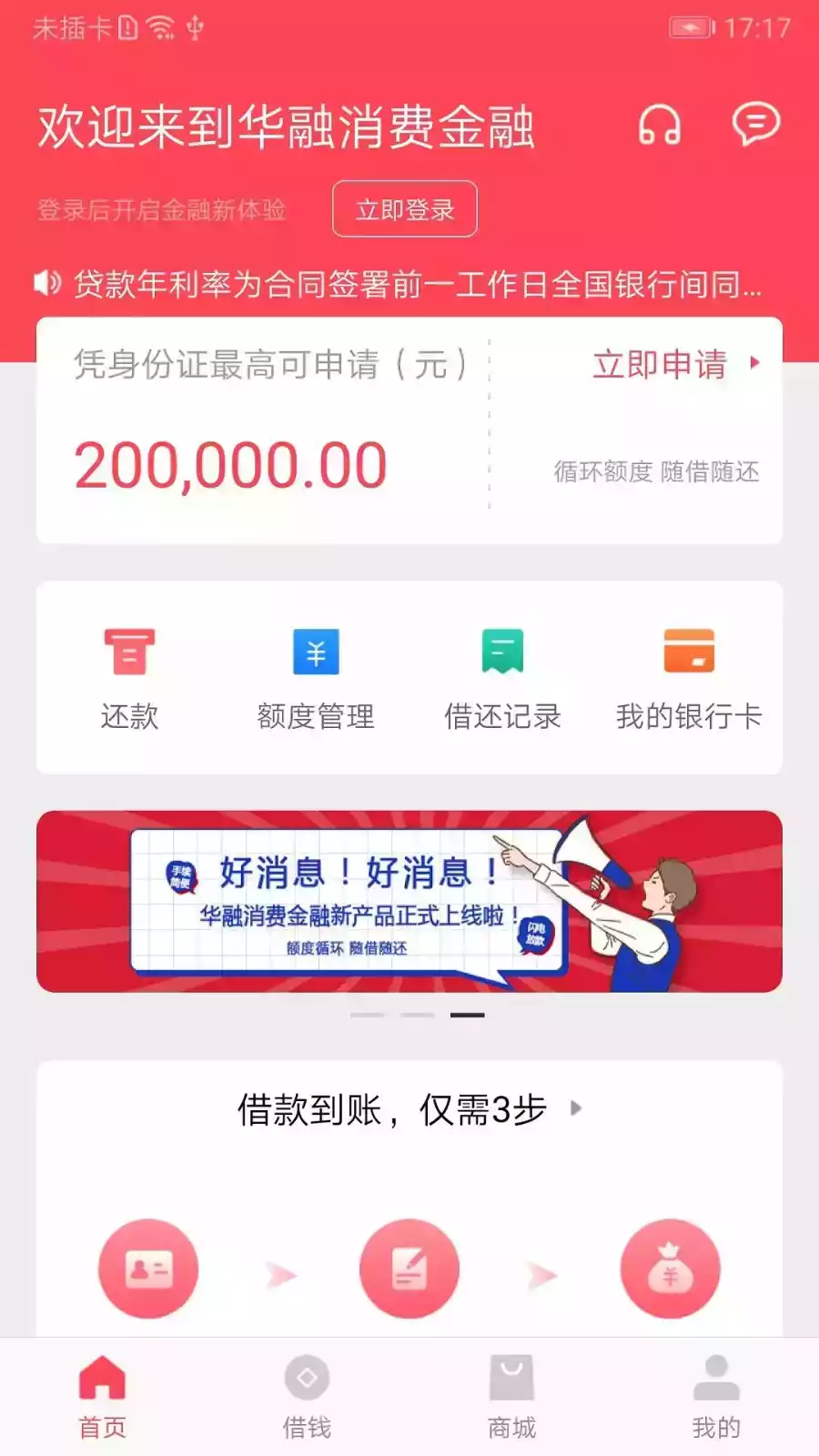The width and height of the screenshot is (819, 1456).
Task: Click the speaker announcement icon
Action: pyautogui.click(x=46, y=285)
